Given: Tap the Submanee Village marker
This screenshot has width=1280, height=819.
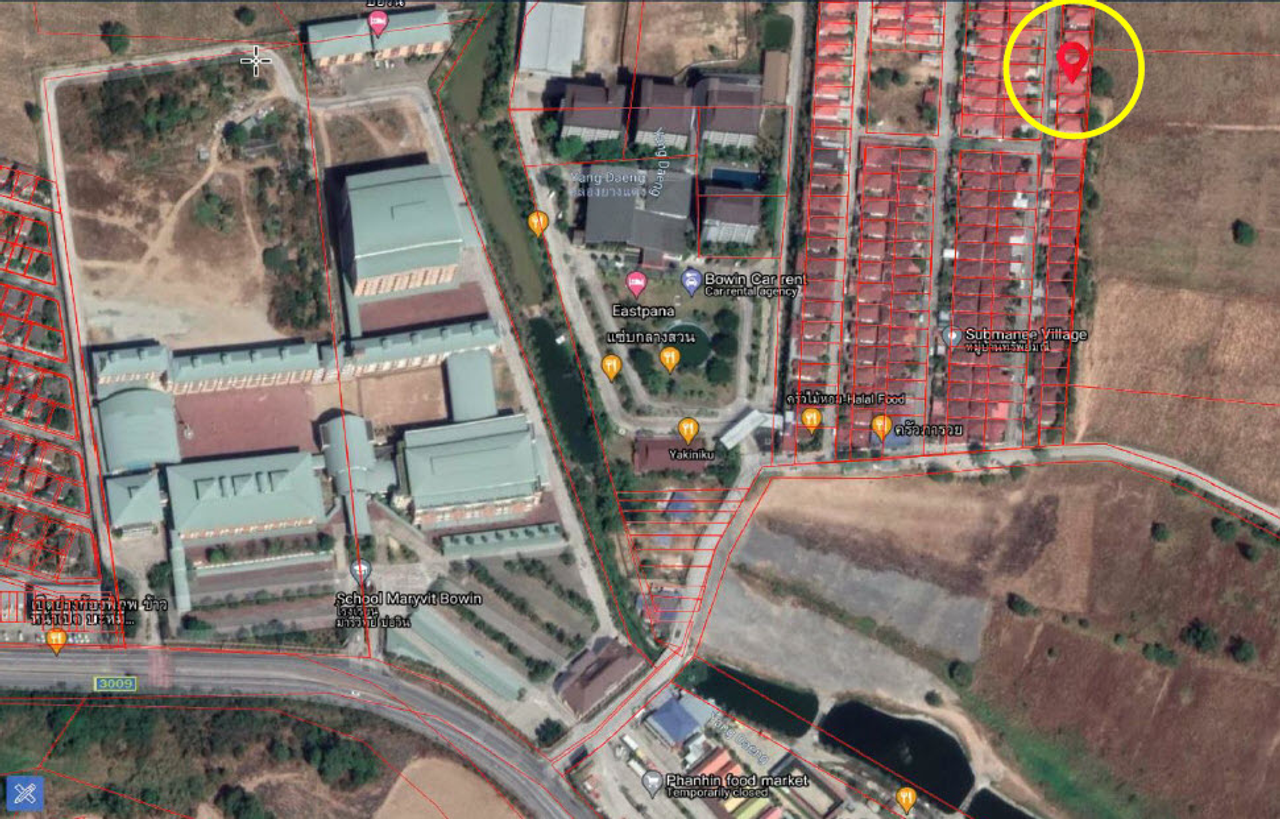Looking at the screenshot, I should [x=952, y=337].
